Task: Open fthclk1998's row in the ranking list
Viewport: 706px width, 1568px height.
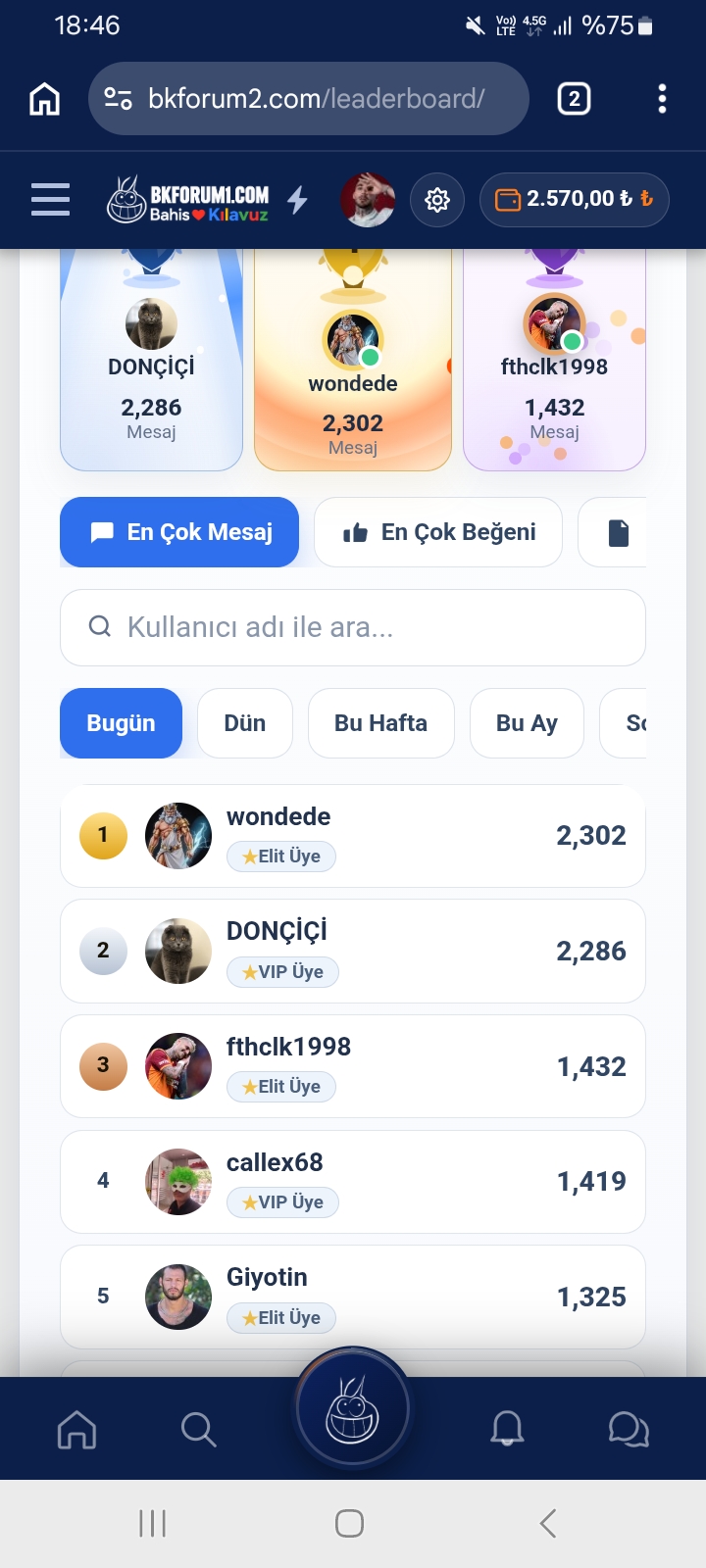Action: point(353,1066)
